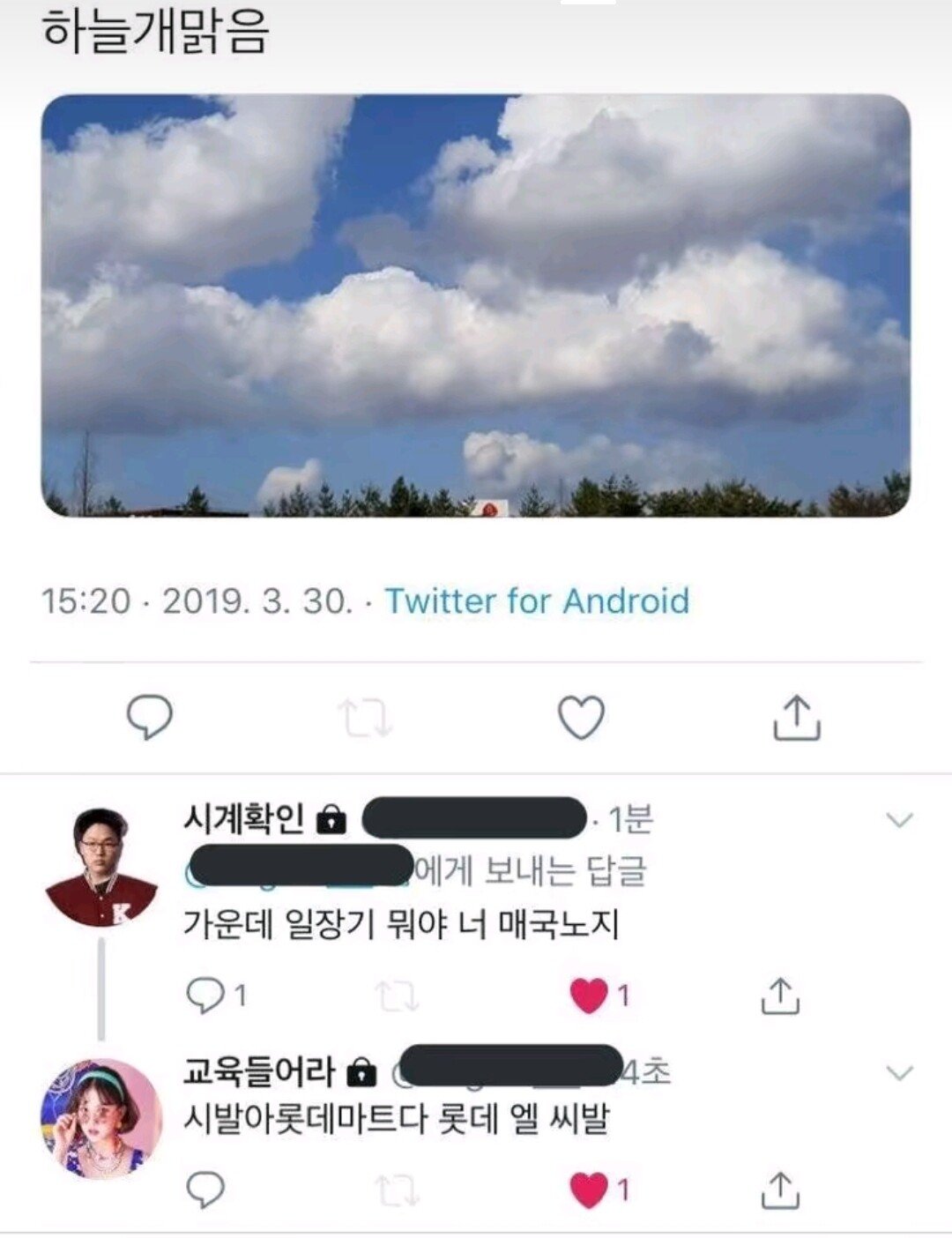Screen dimensions: 952x1238
Task: Expand the options chevron on 교육들어라's reply
Action: pyautogui.click(x=899, y=1073)
